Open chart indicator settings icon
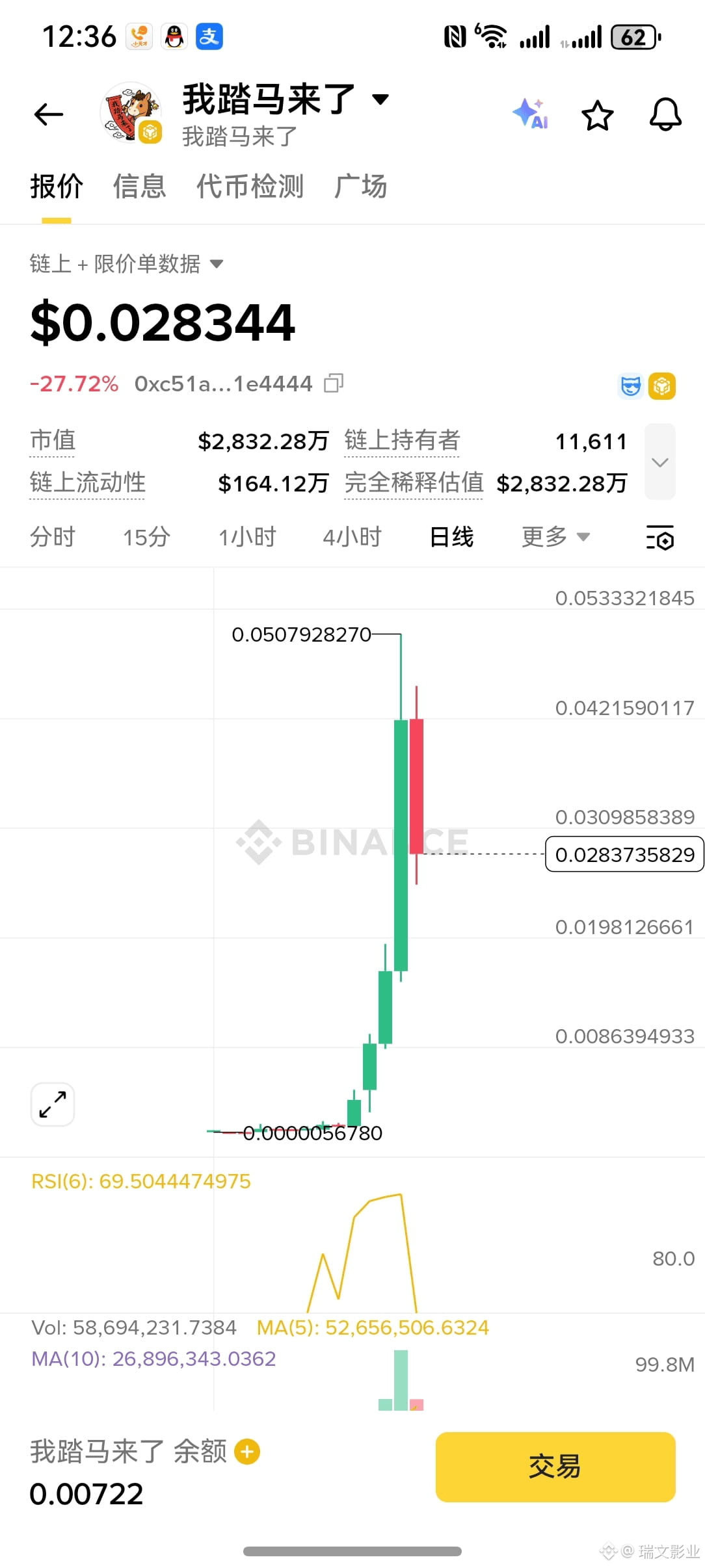705x1568 pixels. [x=660, y=538]
